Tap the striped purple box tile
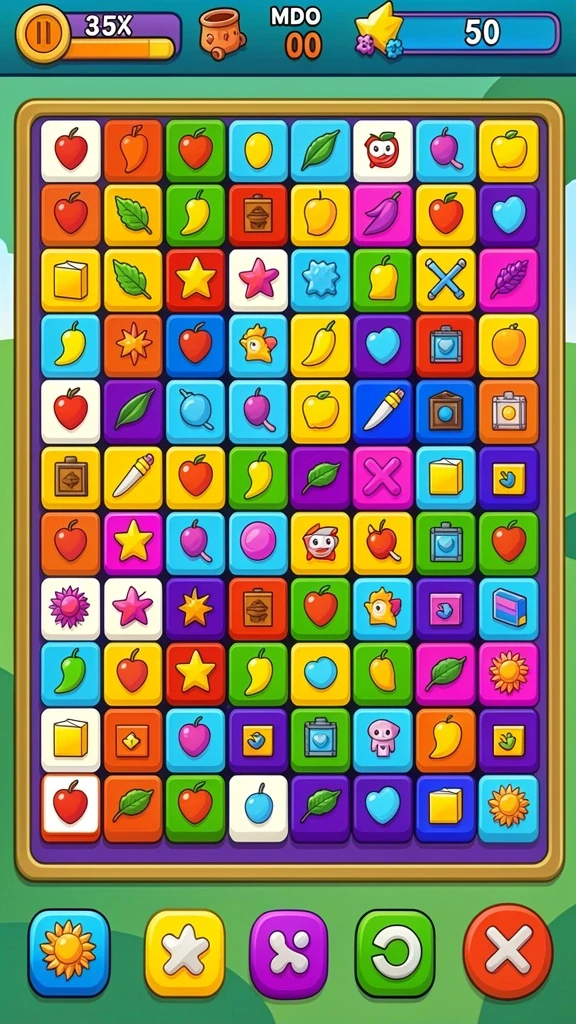 509,609
